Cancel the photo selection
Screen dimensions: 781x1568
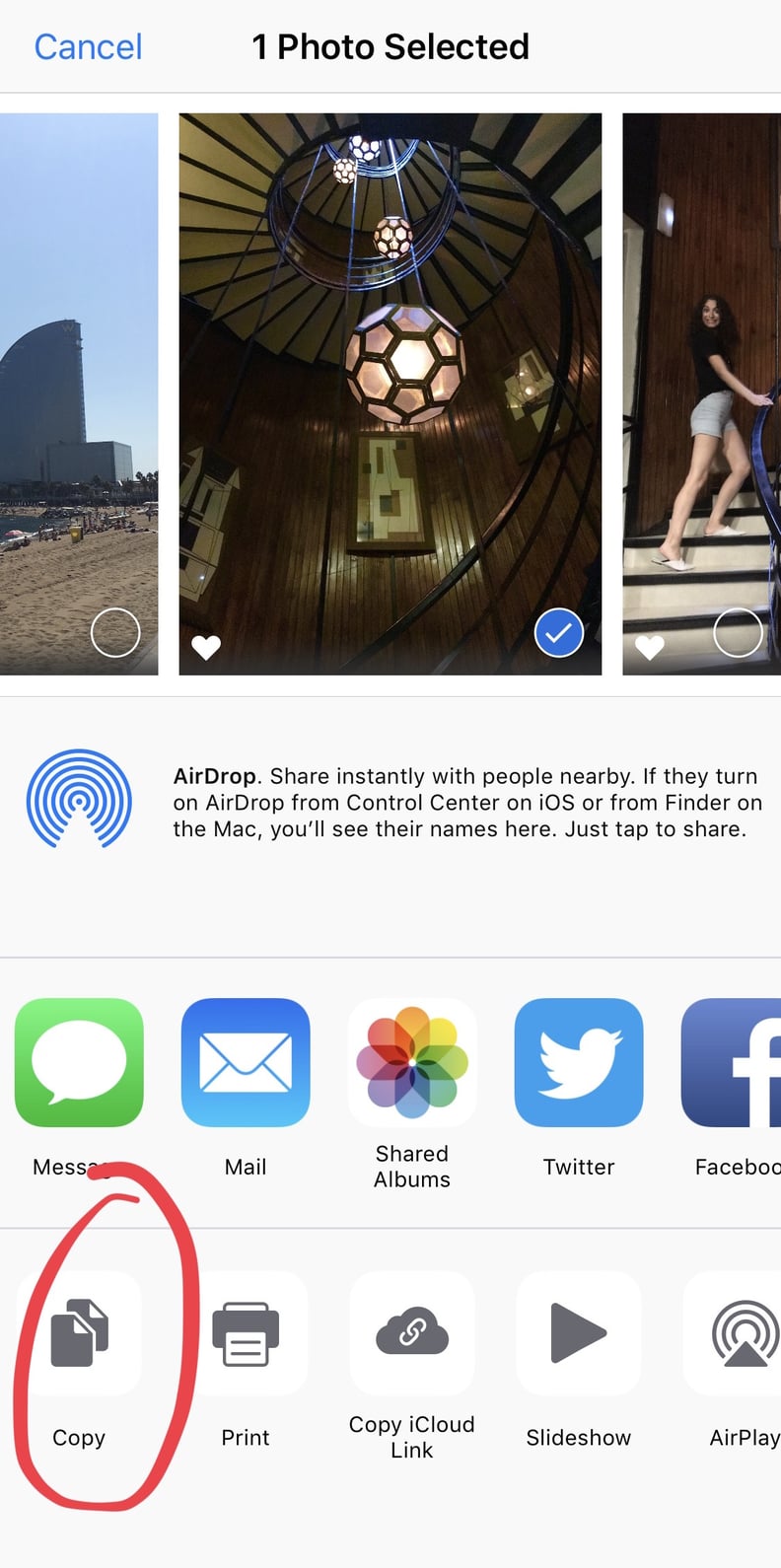(88, 46)
